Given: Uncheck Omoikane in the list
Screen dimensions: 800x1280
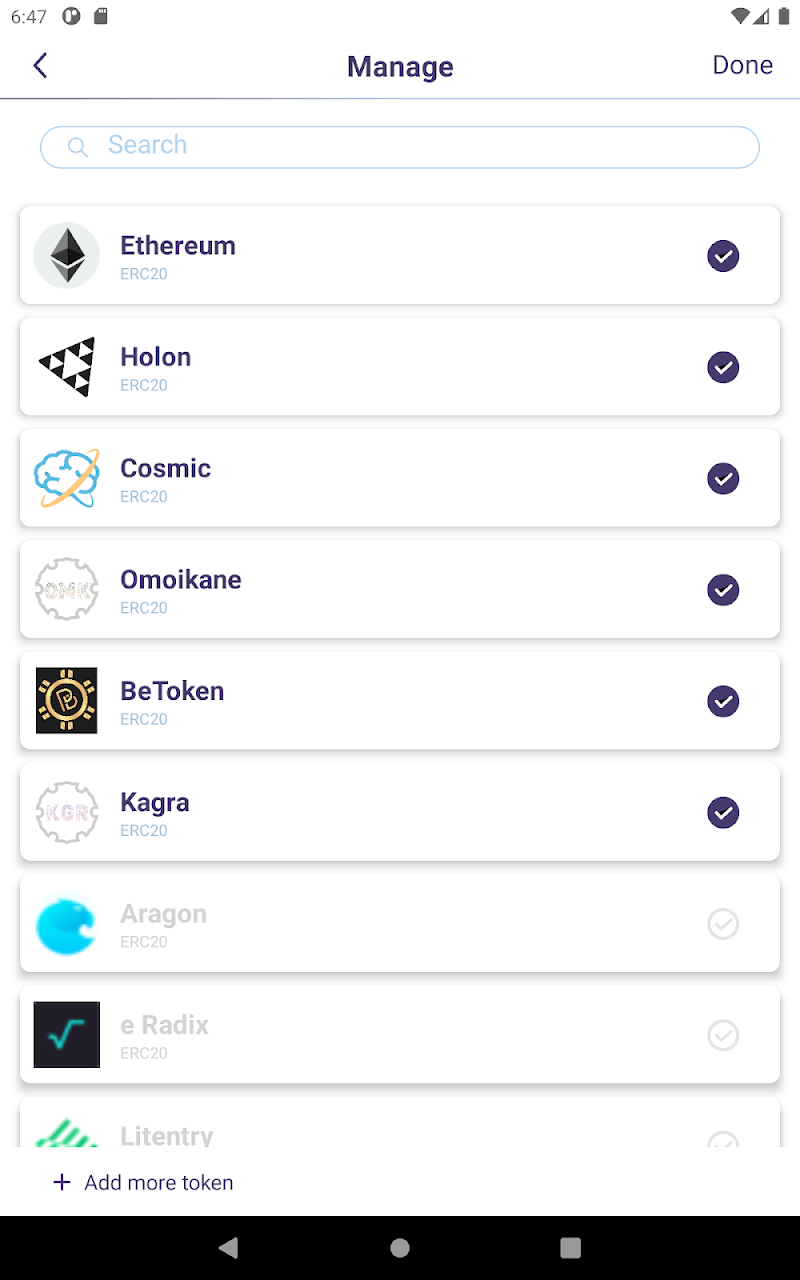Looking at the screenshot, I should pyautogui.click(x=723, y=590).
